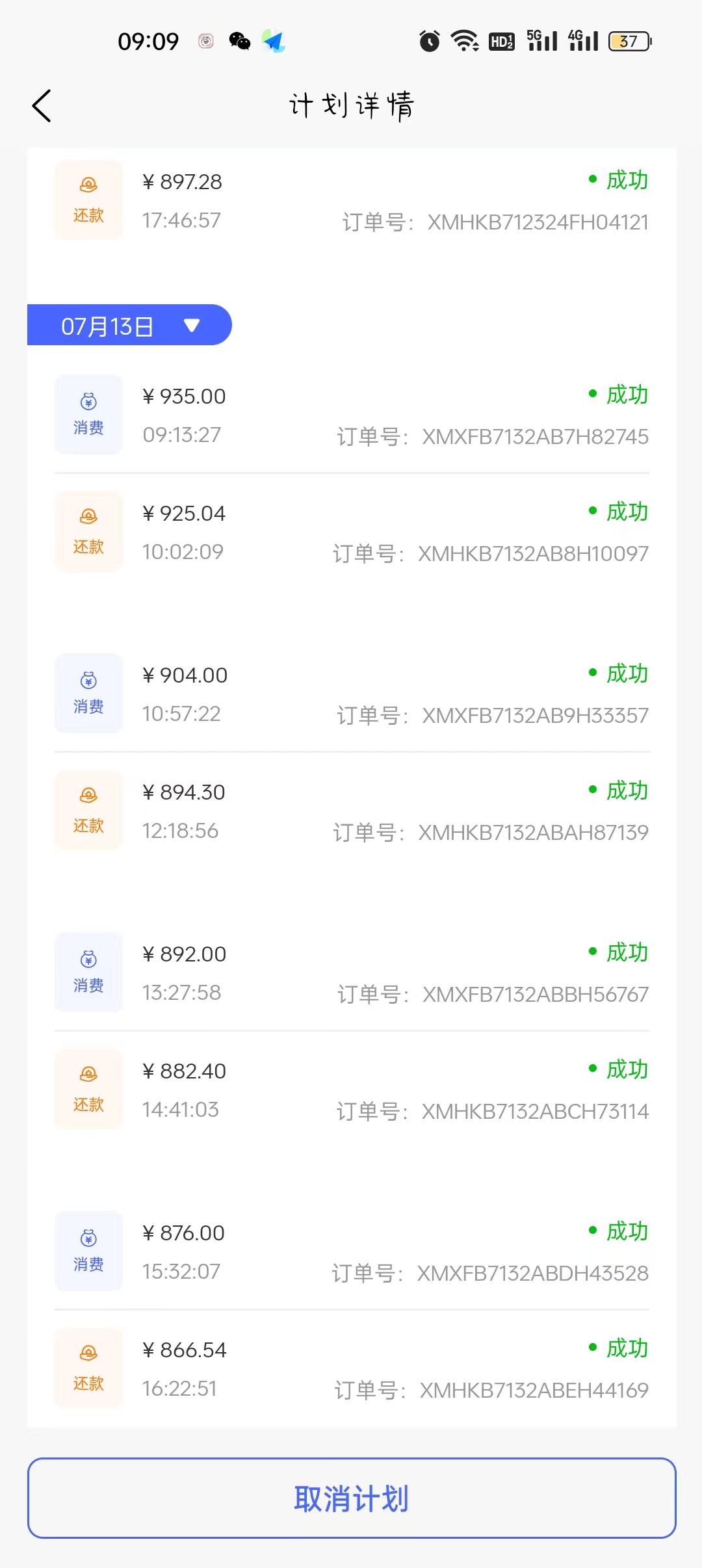Tap the timestamp 09:13:27 under ¥935.00
The height and width of the screenshot is (1568, 702).
[x=181, y=434]
